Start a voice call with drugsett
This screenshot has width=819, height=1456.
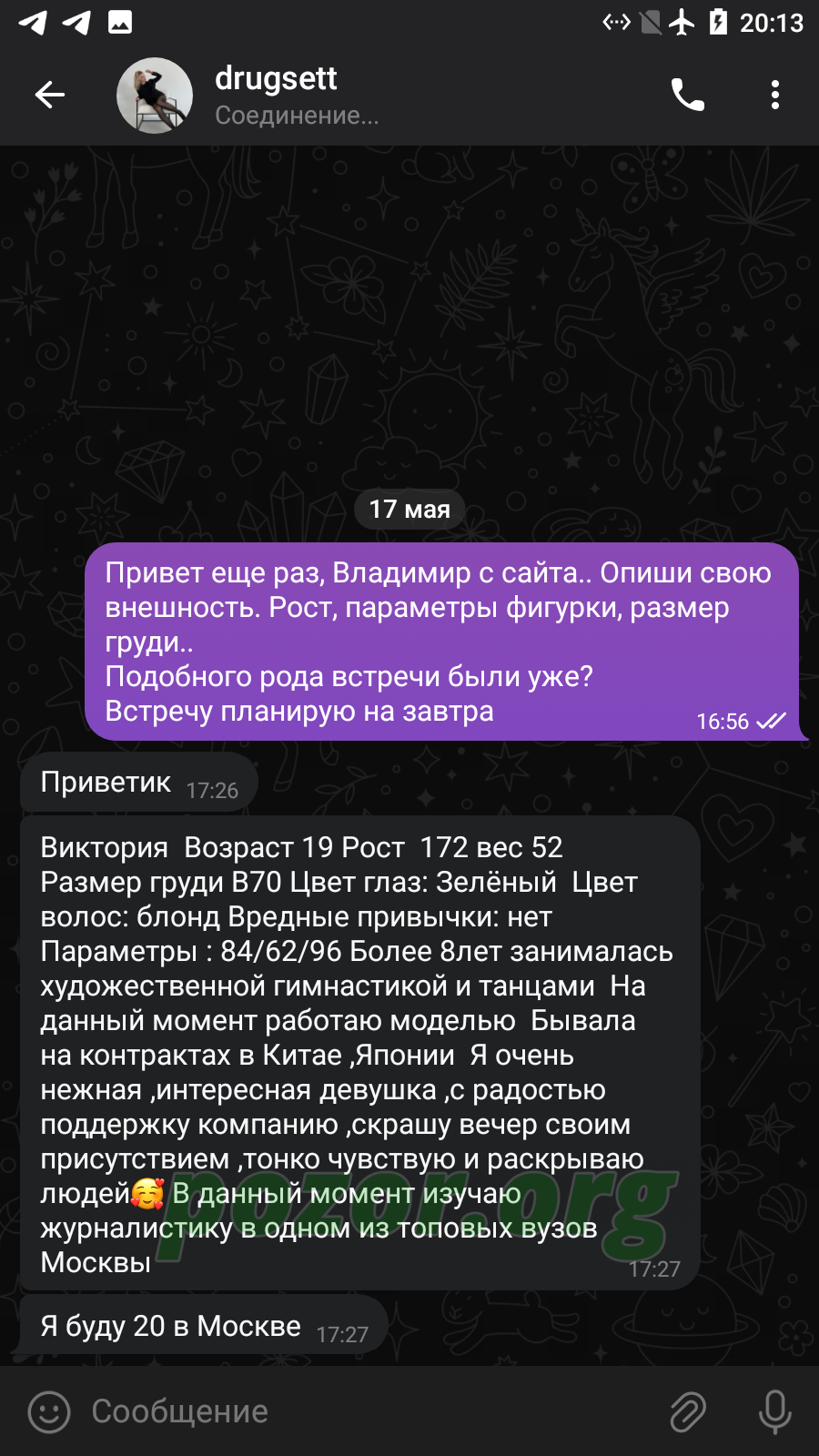(687, 95)
